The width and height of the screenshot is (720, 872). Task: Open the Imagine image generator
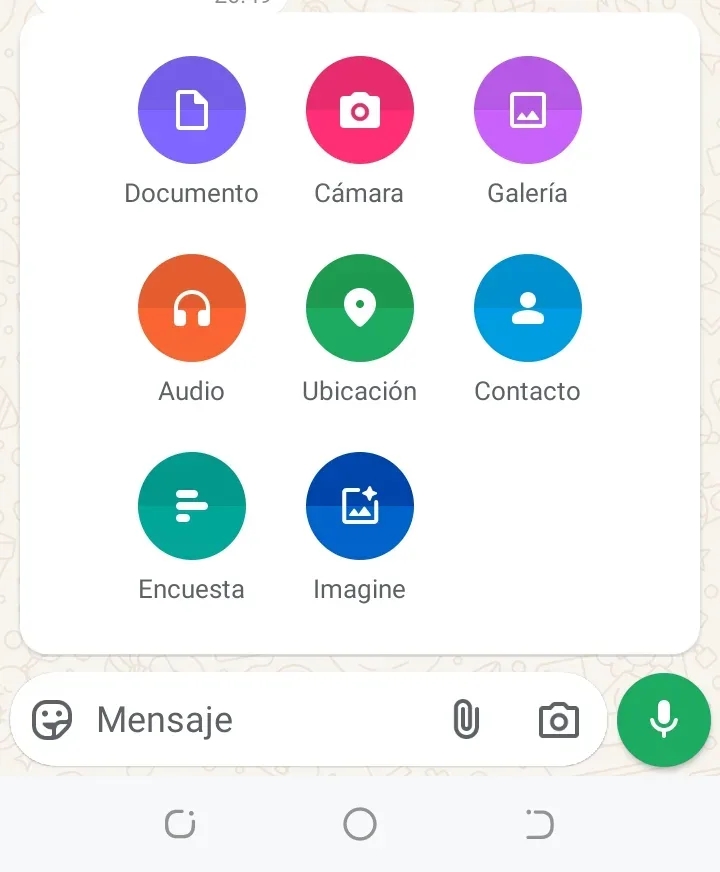click(x=359, y=506)
